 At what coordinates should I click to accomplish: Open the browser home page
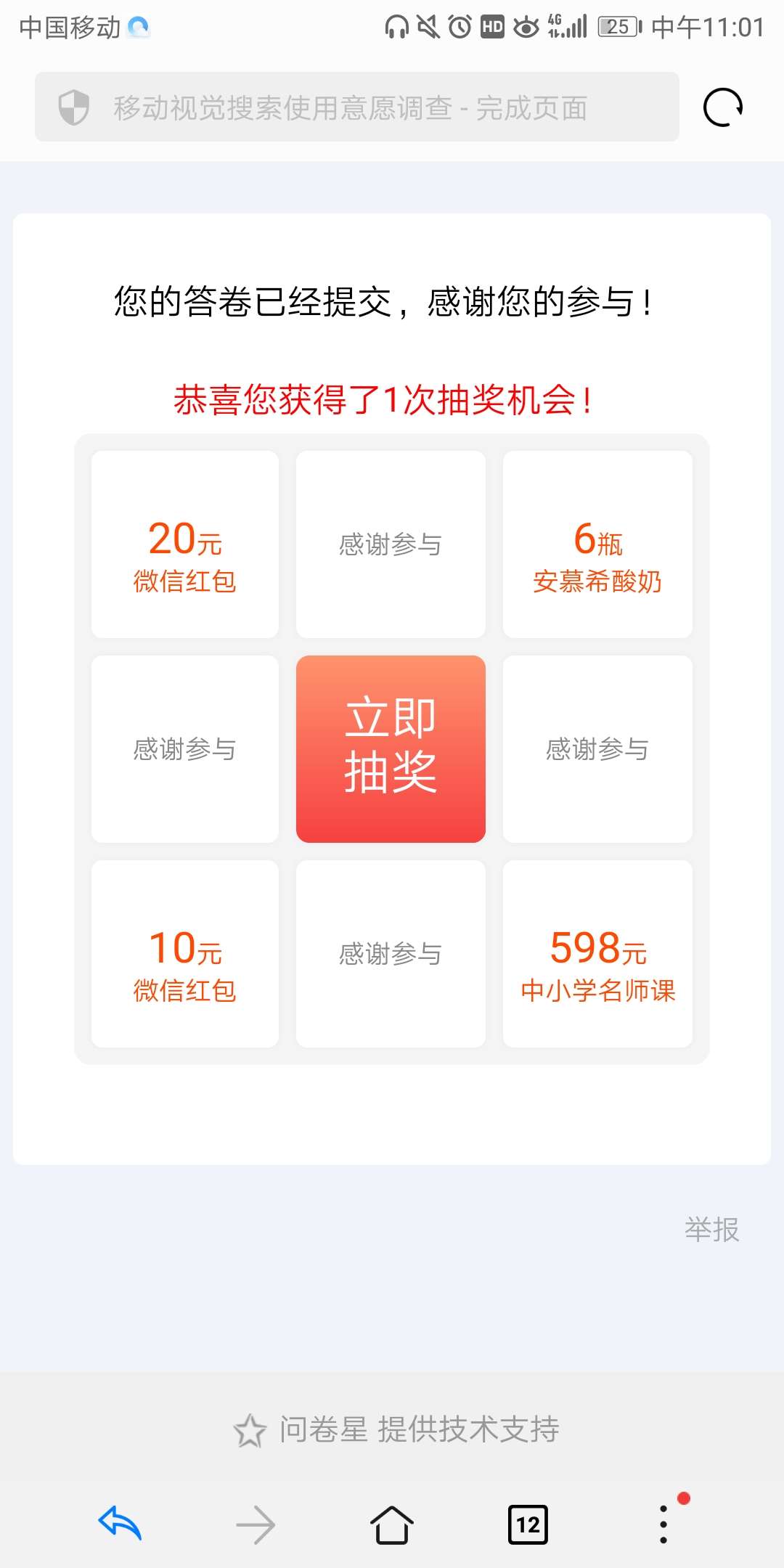point(392,1524)
